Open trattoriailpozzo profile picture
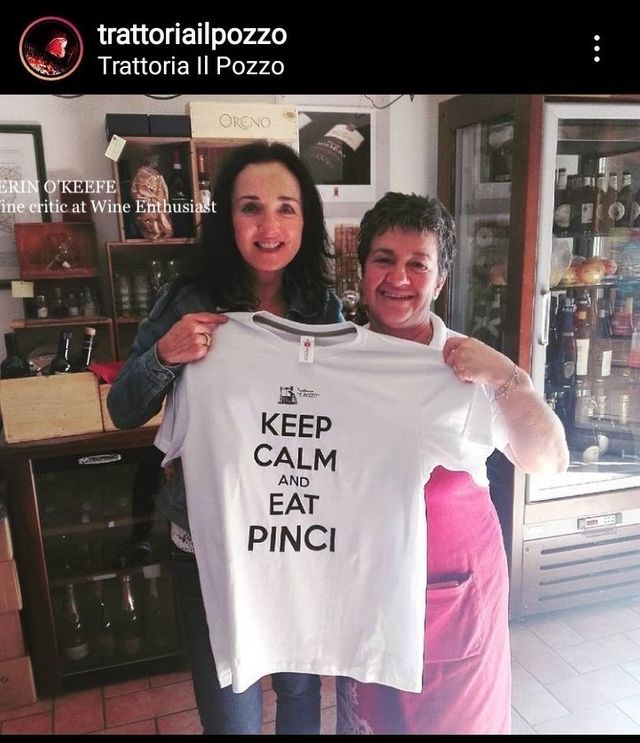This screenshot has height=743, width=640. (x=51, y=48)
